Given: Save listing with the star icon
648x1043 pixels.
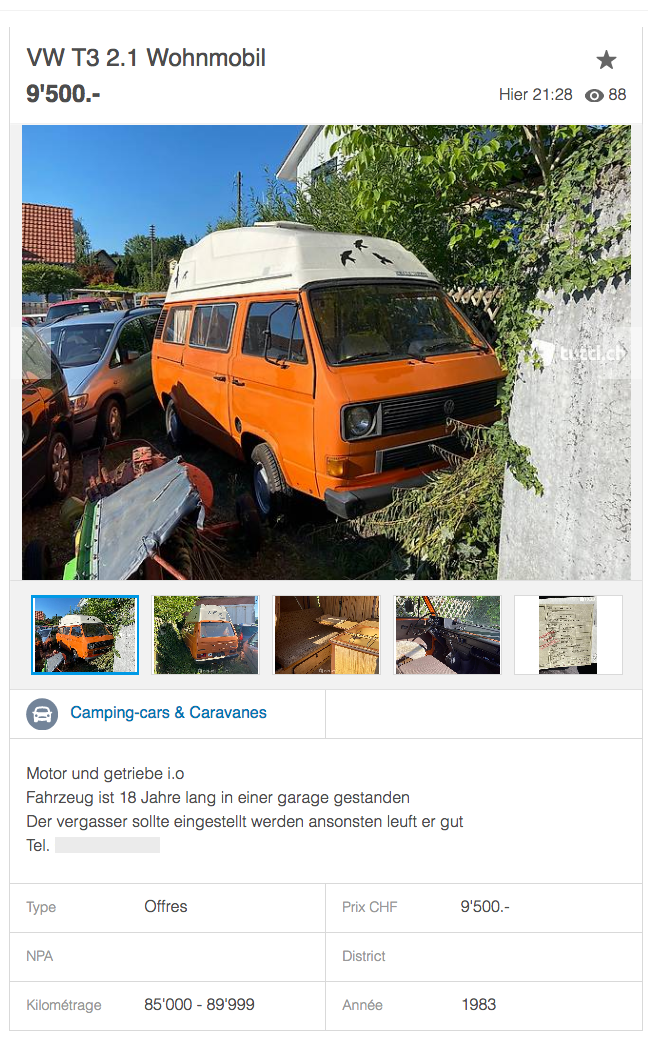Looking at the screenshot, I should [606, 60].
